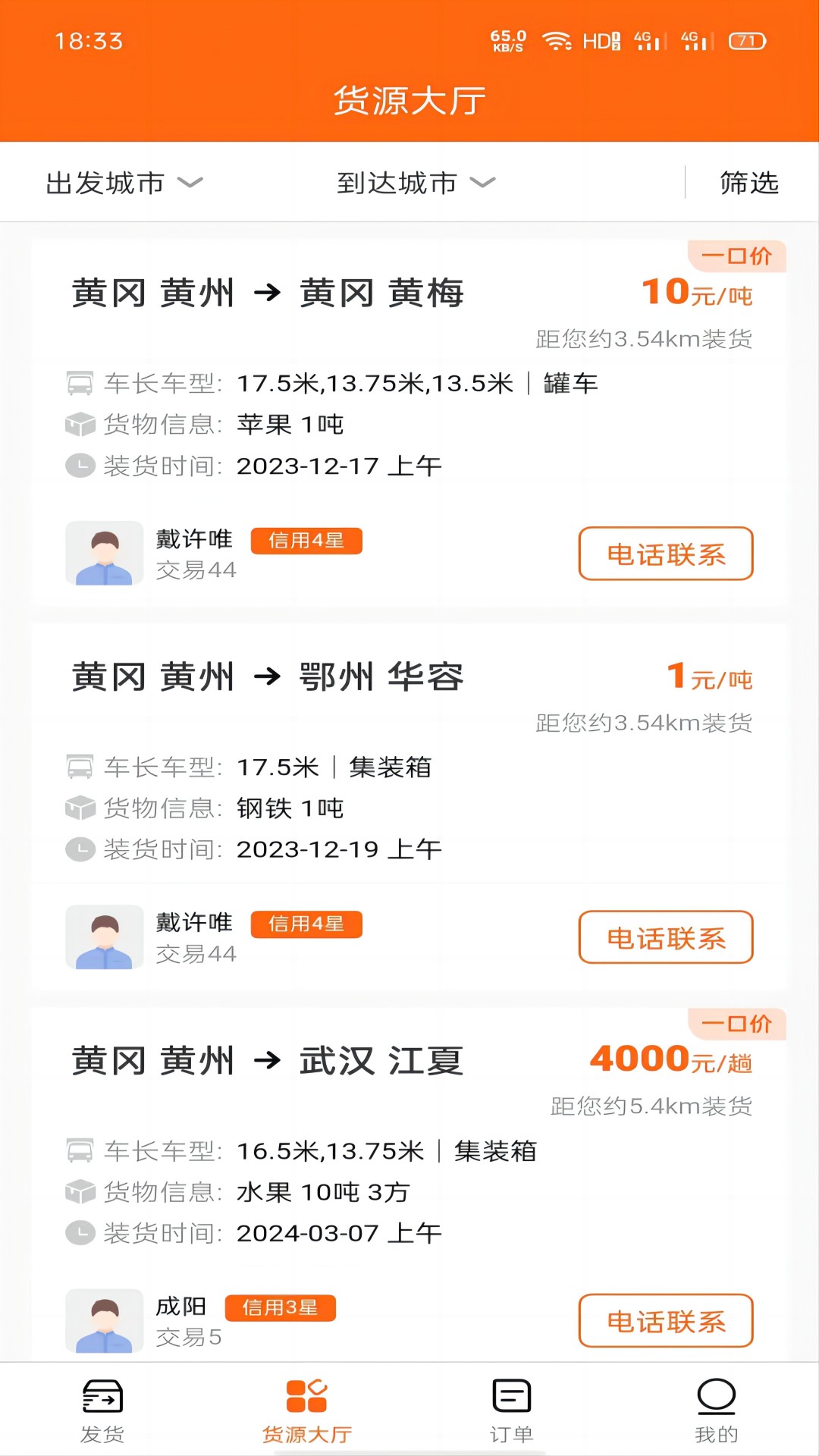The height and width of the screenshot is (1456, 819).
Task: Select the 货源大厅 tab
Action: [307, 1410]
